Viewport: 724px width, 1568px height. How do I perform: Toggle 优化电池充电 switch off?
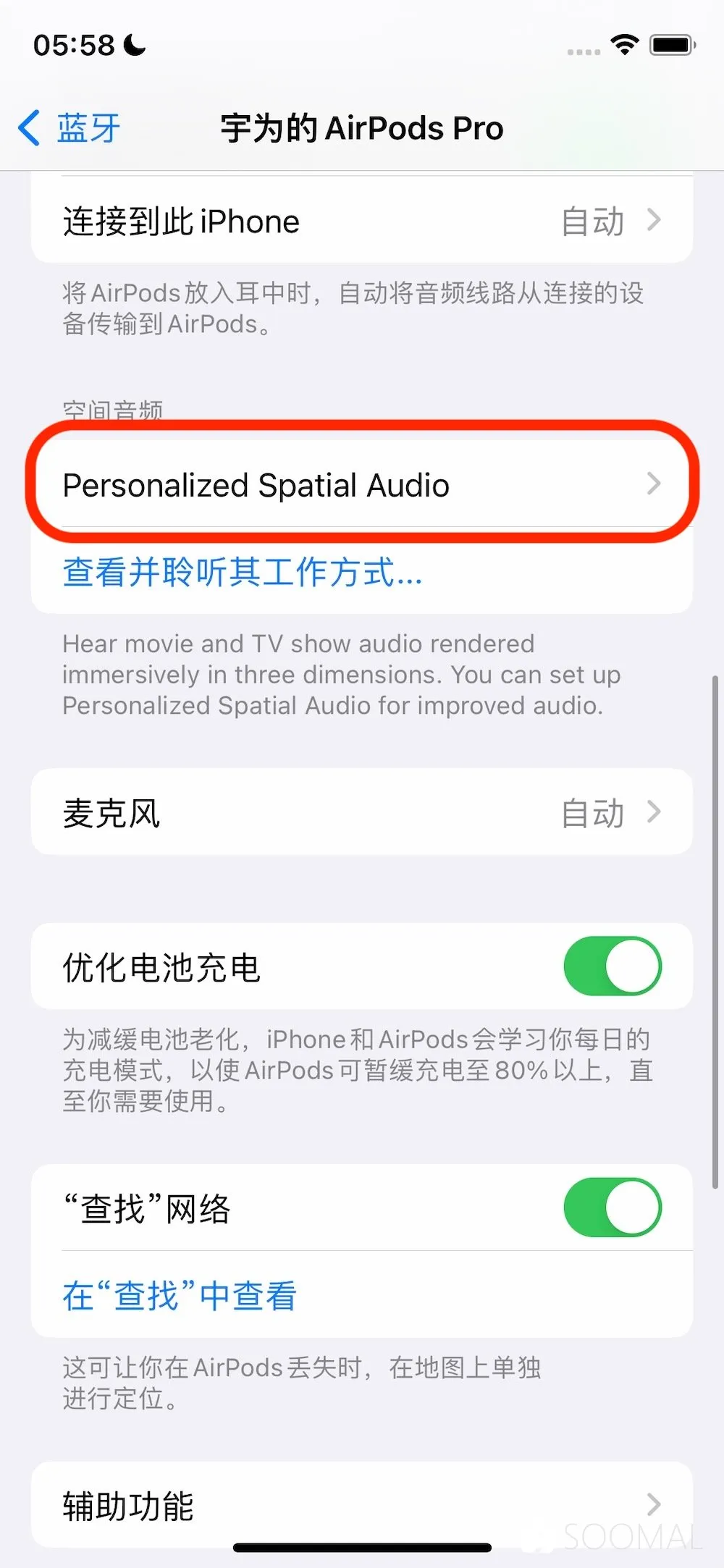tap(612, 966)
